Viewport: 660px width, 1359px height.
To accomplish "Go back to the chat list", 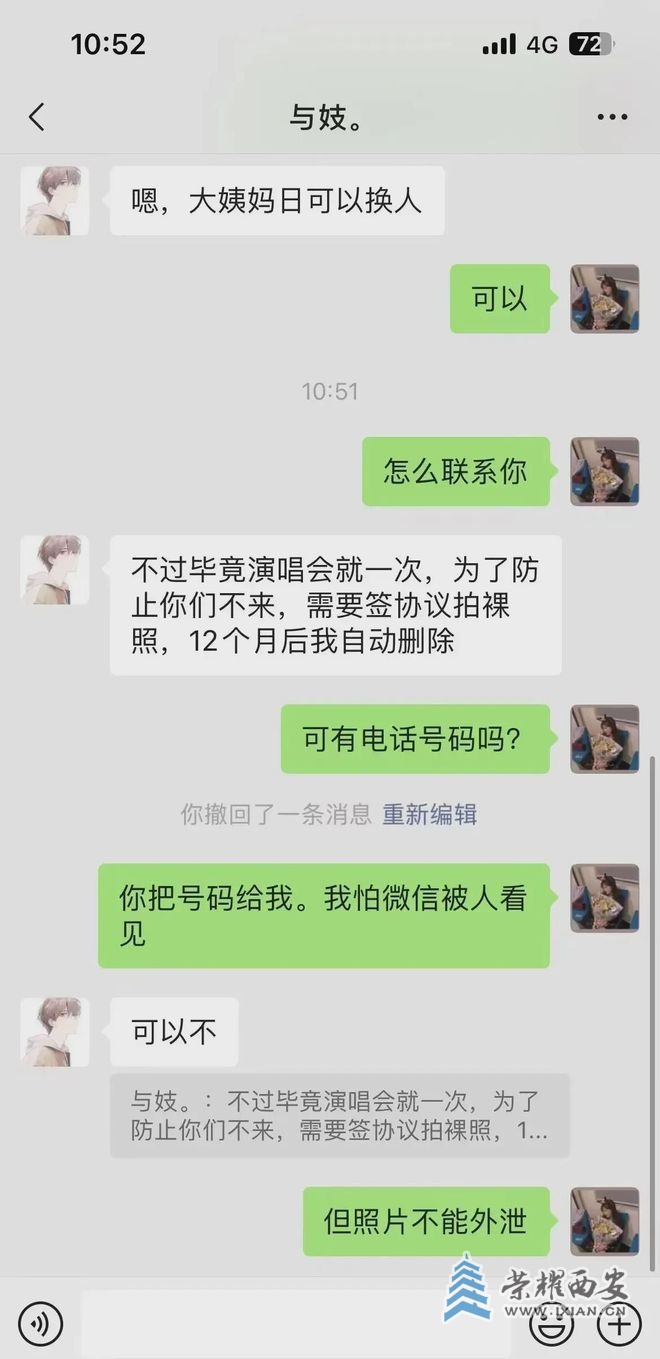I will tap(37, 117).
